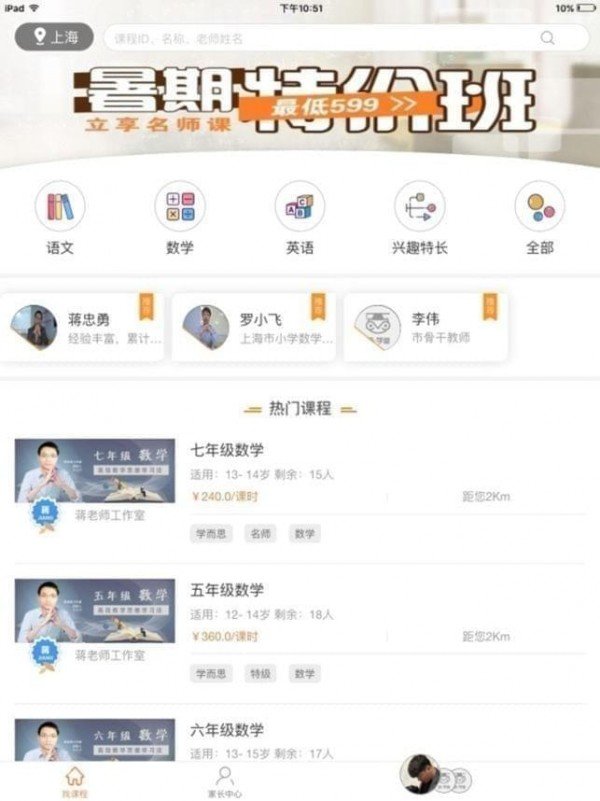Open teacher 李伟's card
The width and height of the screenshot is (600, 801).
point(428,327)
